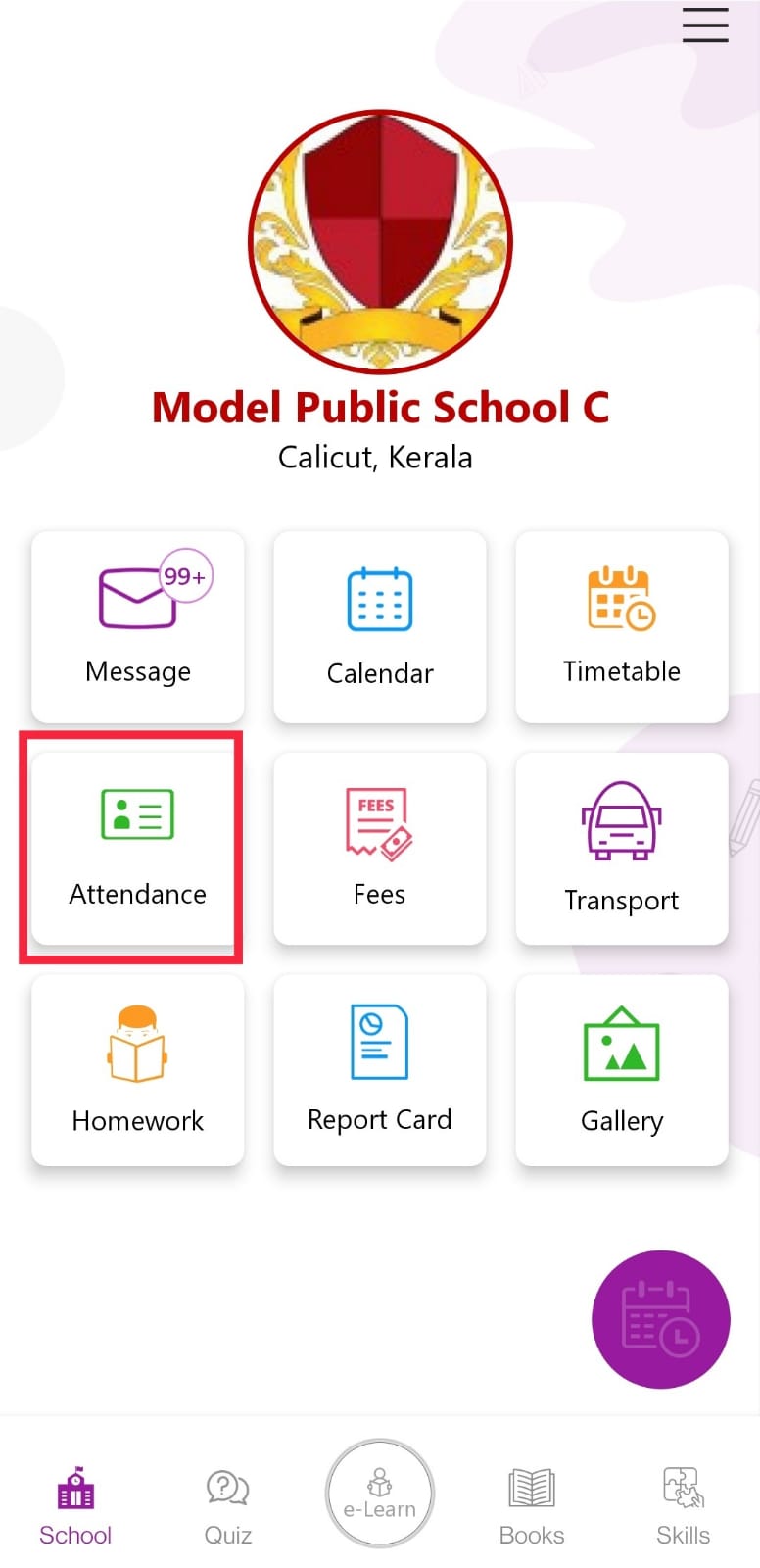Open the Gallery
Image resolution: width=760 pixels, height=1568 pixels.
click(x=622, y=1070)
